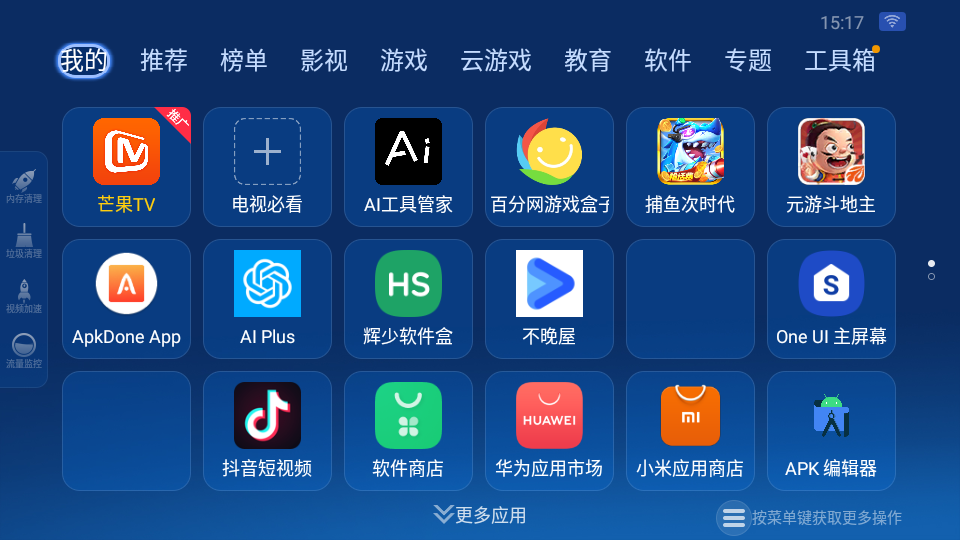Tap the menu icon for more actions

tap(734, 517)
